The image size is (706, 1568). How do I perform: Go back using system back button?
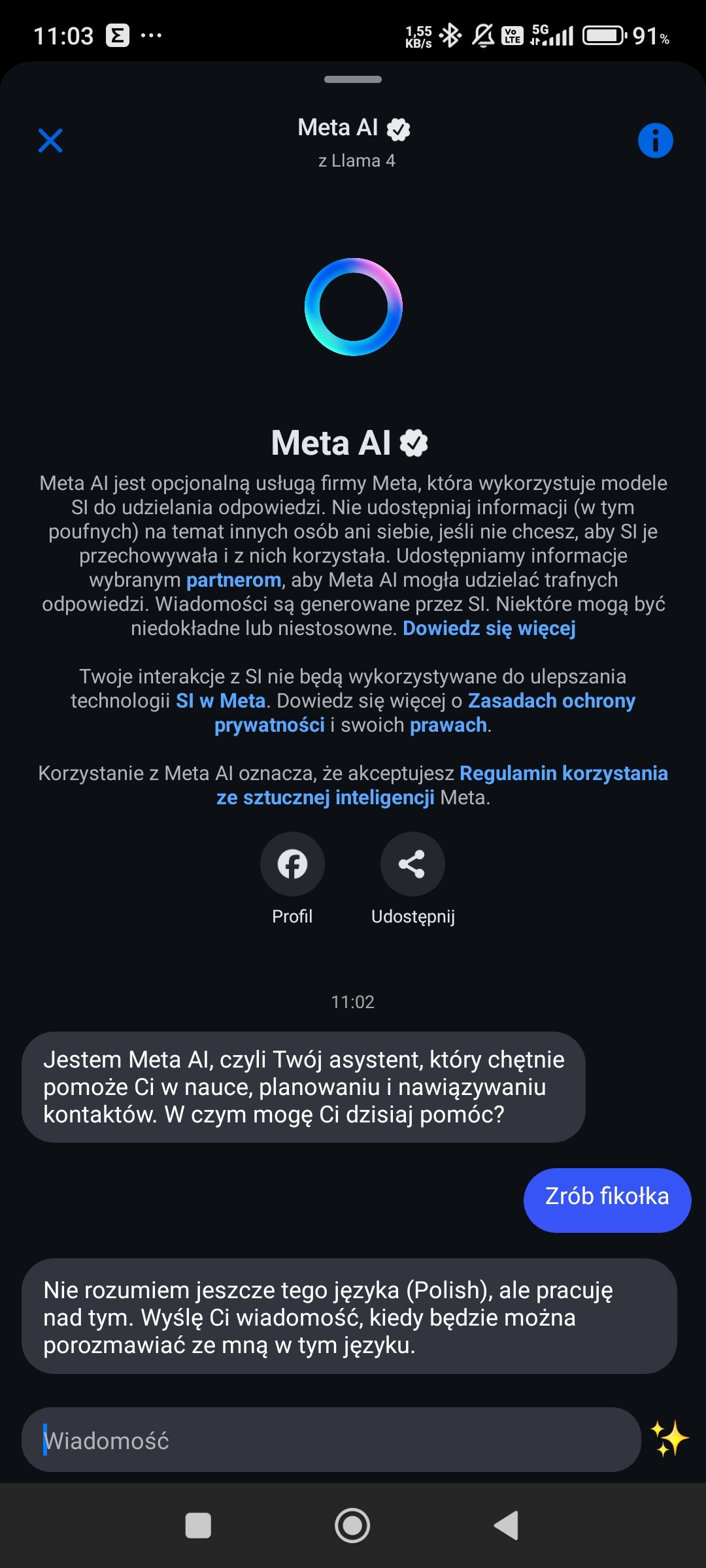pyautogui.click(x=506, y=1526)
